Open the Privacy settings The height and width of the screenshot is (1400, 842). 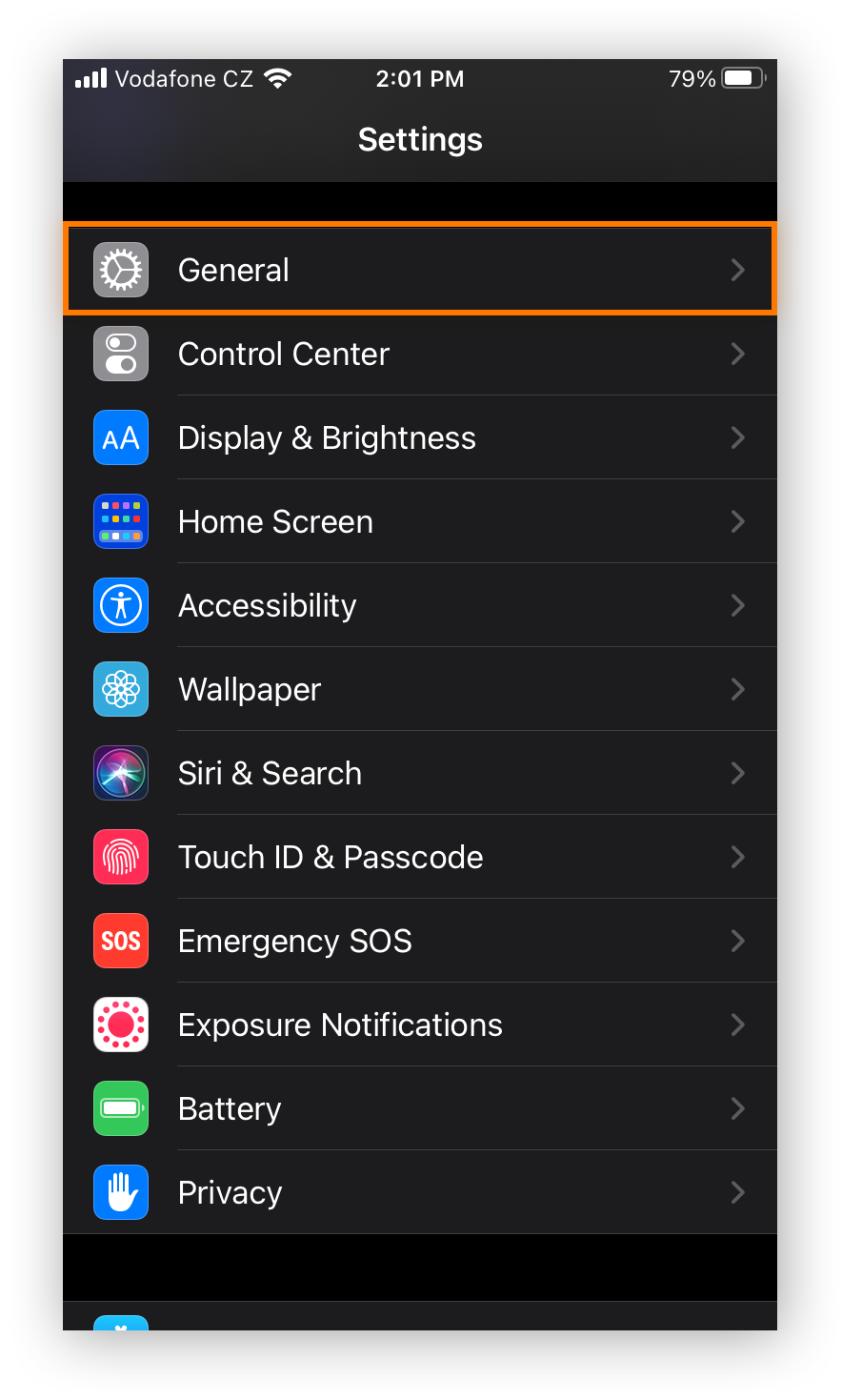click(x=419, y=1192)
